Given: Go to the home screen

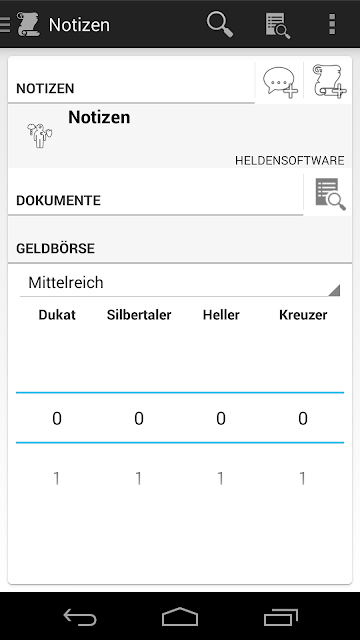Looking at the screenshot, I should (x=180, y=617).
